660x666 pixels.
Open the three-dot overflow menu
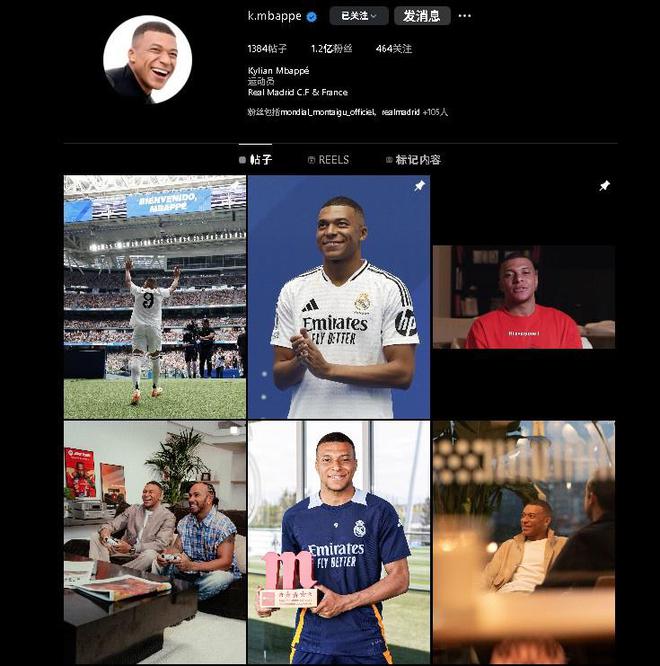[x=464, y=16]
